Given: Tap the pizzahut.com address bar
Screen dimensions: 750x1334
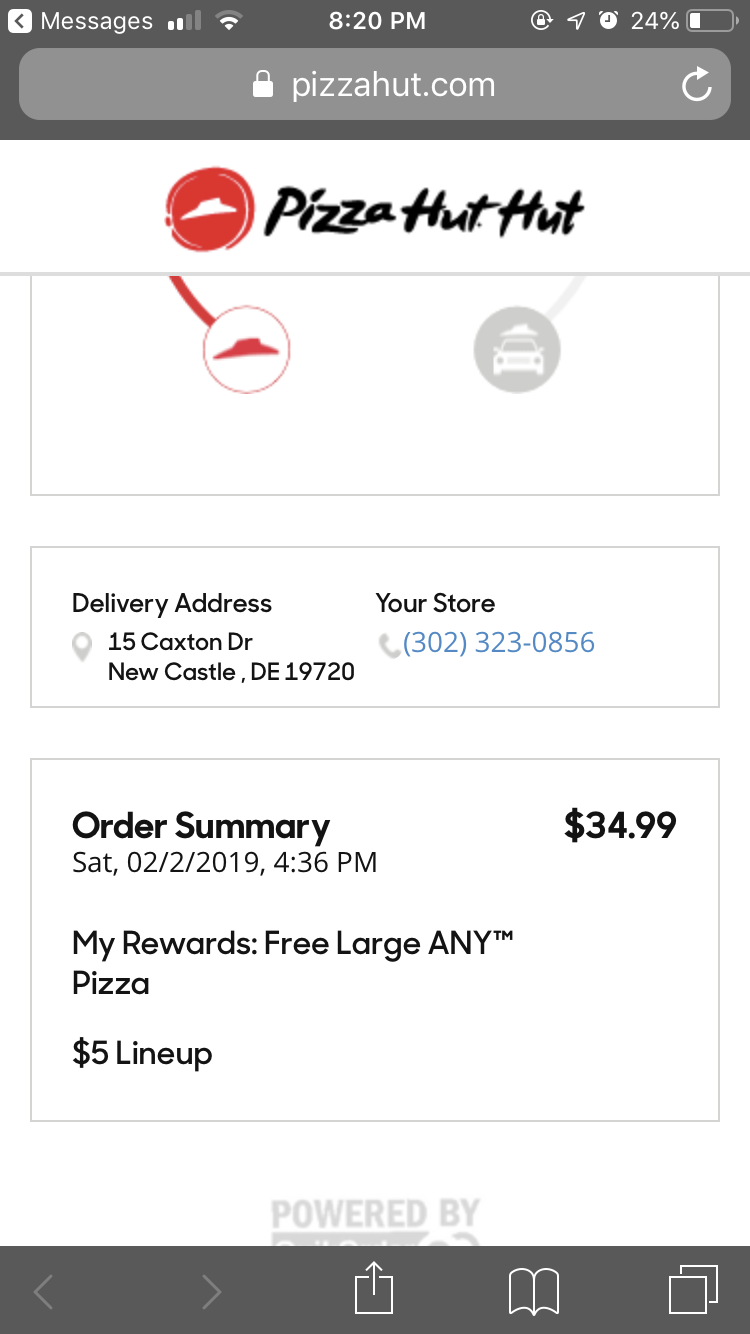Looking at the screenshot, I should [x=374, y=85].
